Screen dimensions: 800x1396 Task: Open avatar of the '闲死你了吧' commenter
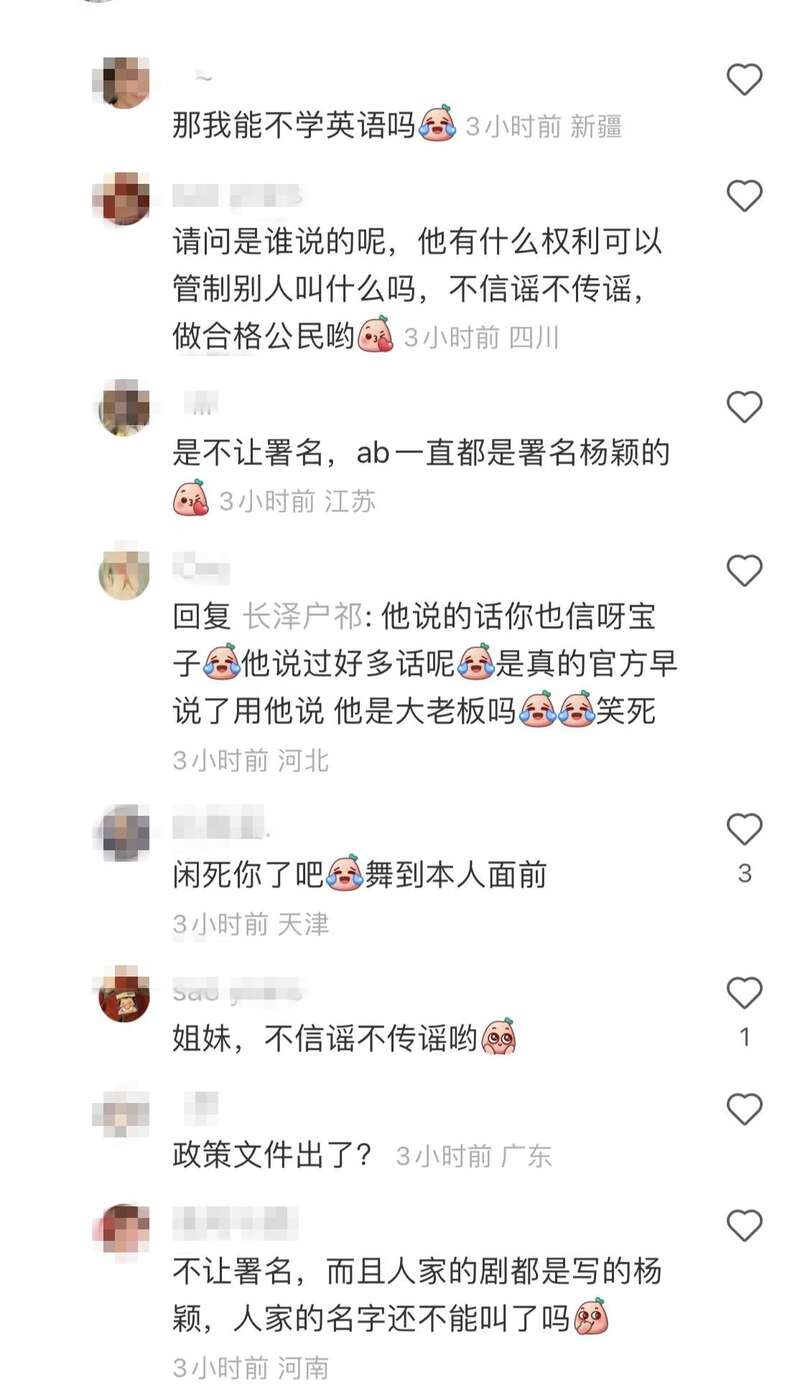click(124, 832)
